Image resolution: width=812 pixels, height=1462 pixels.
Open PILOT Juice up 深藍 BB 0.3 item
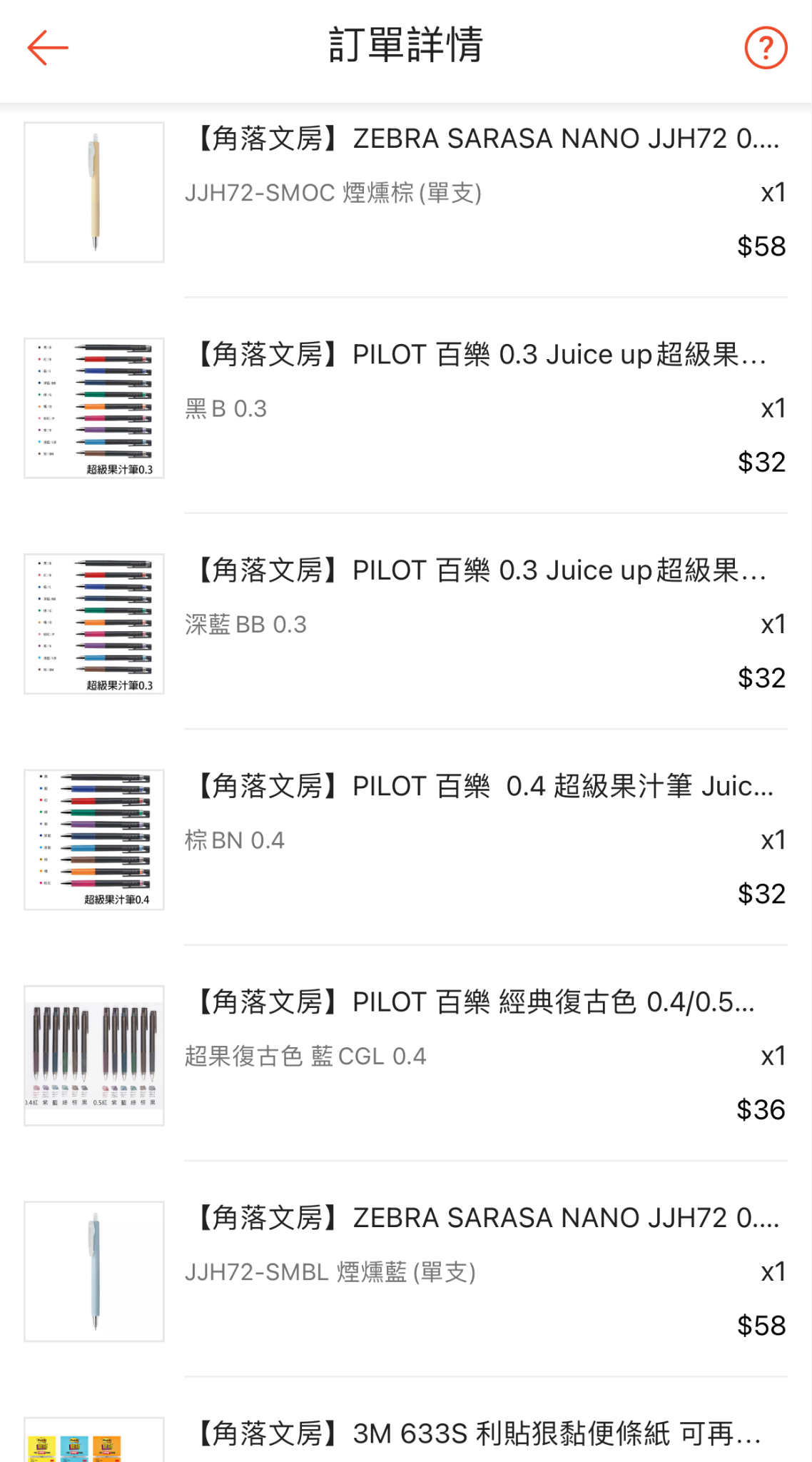[406, 623]
